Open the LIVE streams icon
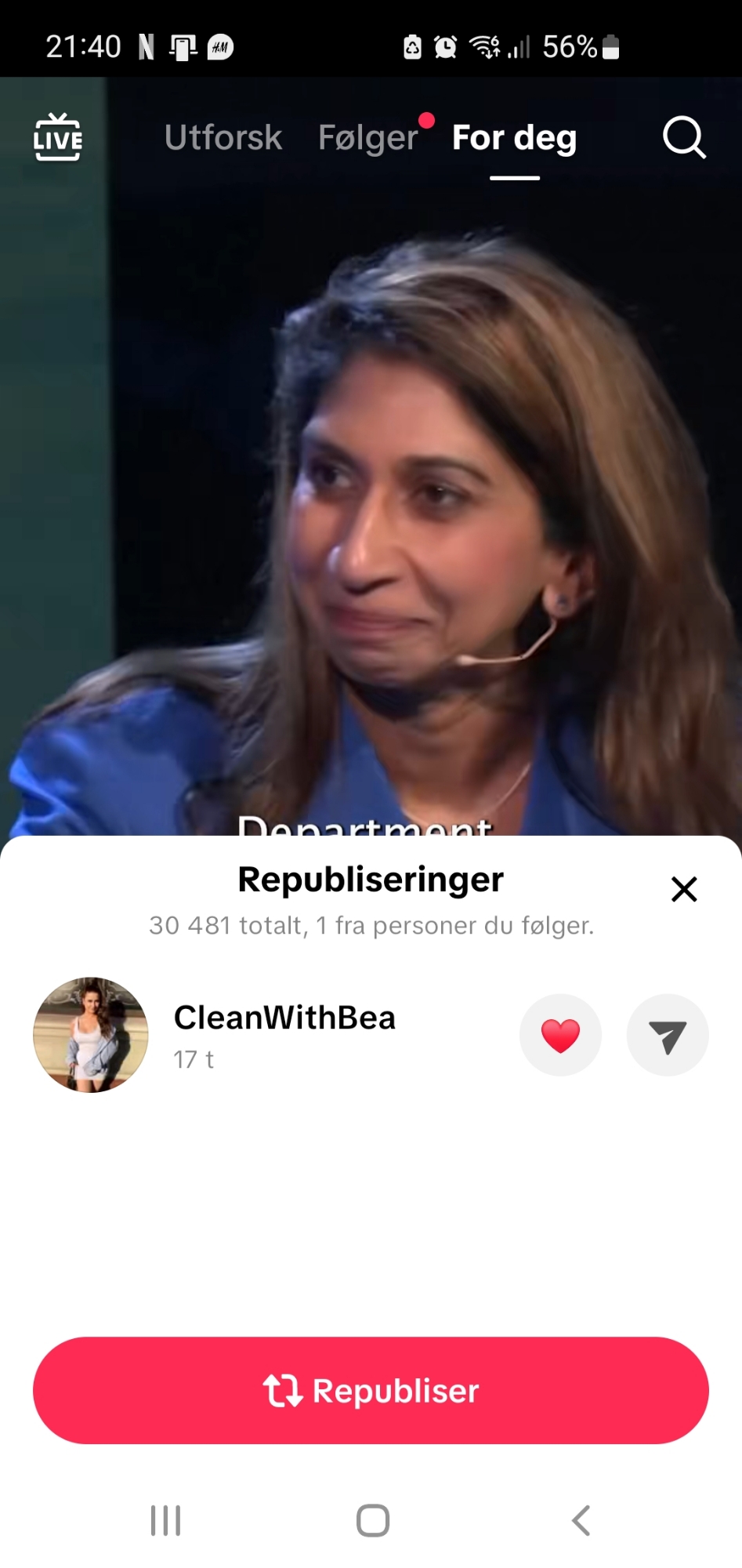The width and height of the screenshot is (742, 1568). click(x=57, y=137)
